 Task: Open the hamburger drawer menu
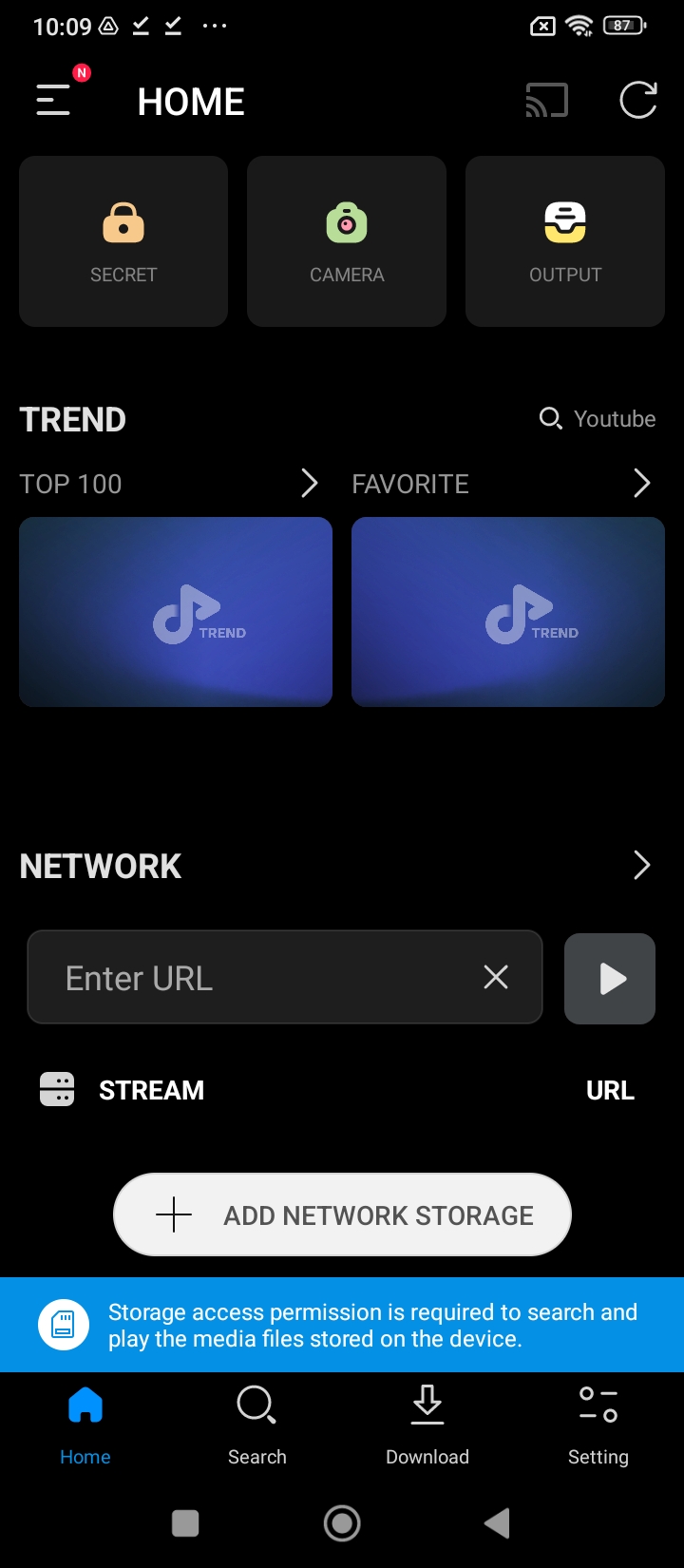(x=54, y=100)
